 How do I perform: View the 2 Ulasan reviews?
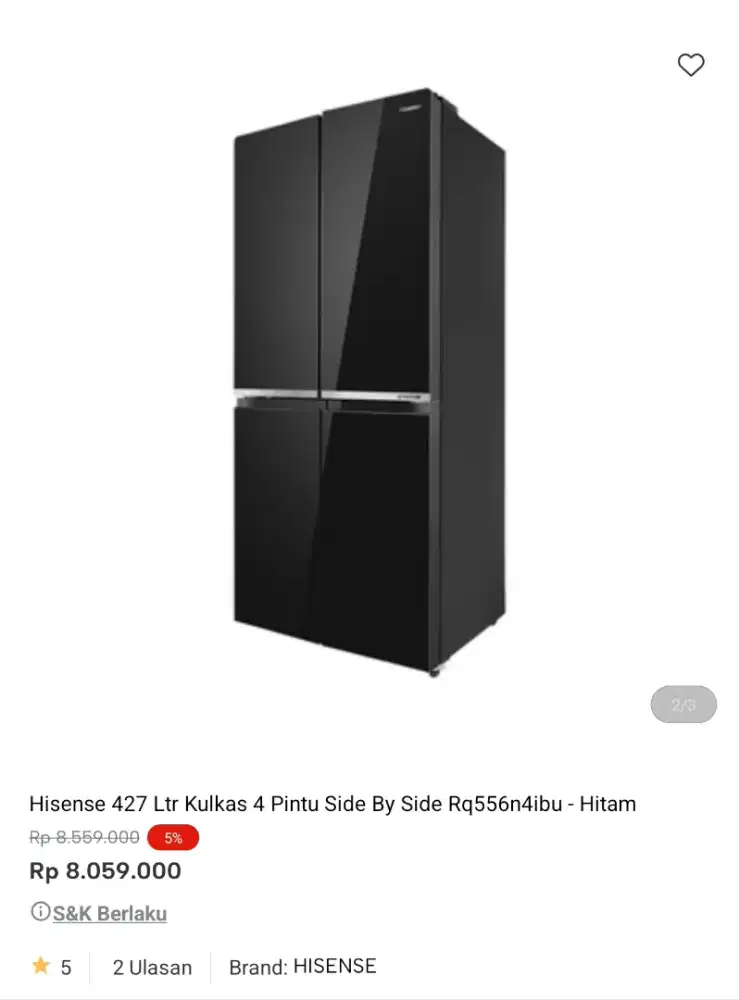tap(152, 967)
